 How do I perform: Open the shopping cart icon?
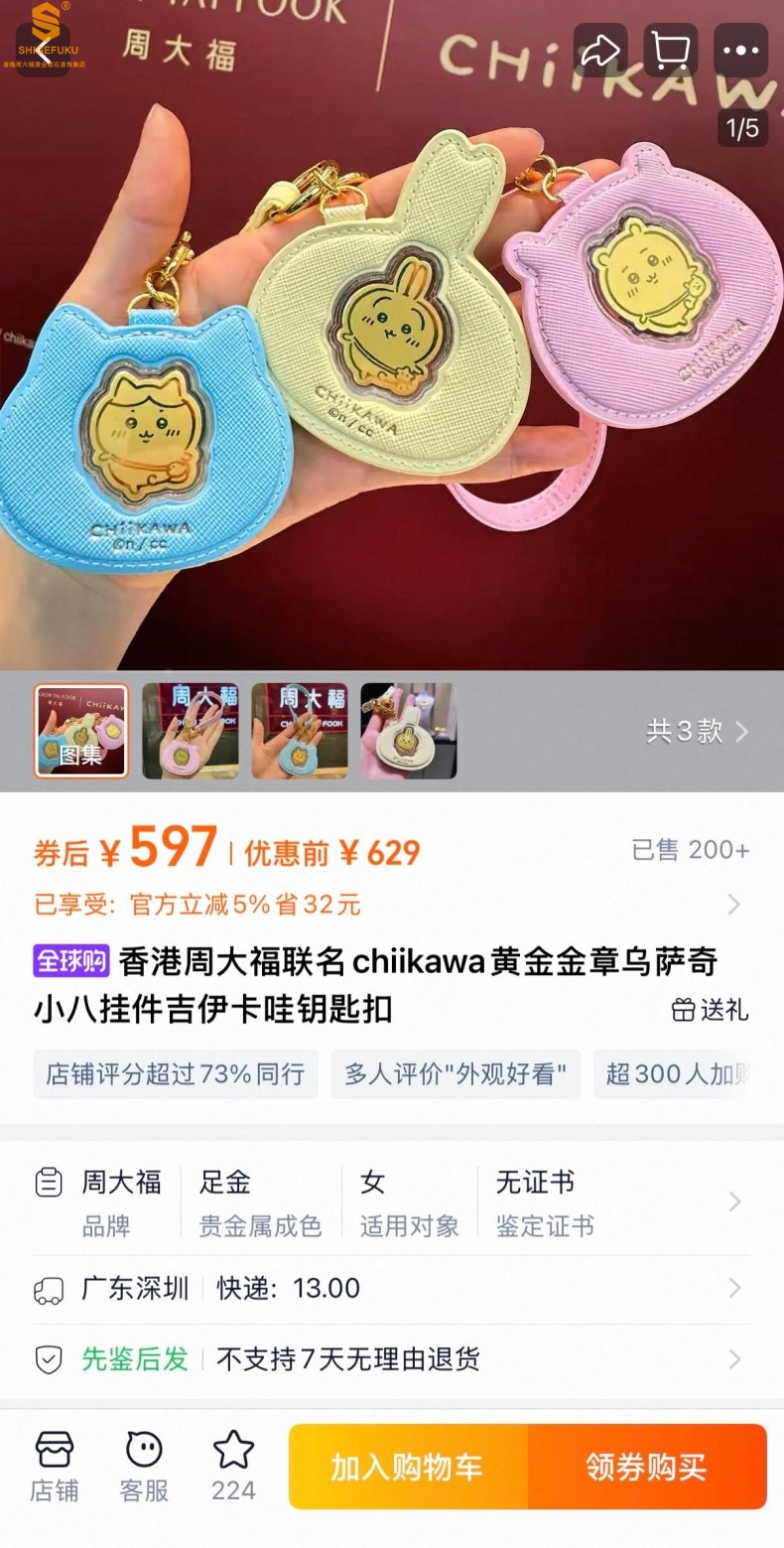pyautogui.click(x=671, y=50)
